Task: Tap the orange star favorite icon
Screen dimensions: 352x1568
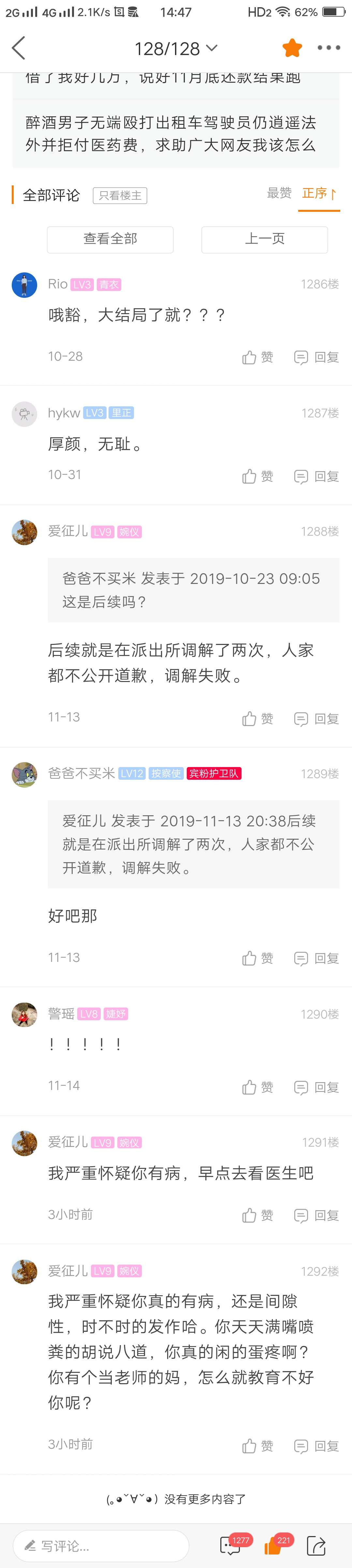Action: pyautogui.click(x=292, y=48)
